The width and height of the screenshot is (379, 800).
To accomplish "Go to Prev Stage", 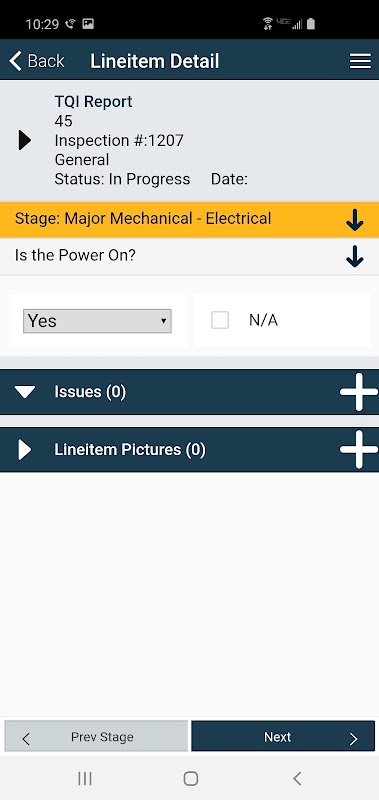I will (x=96, y=736).
